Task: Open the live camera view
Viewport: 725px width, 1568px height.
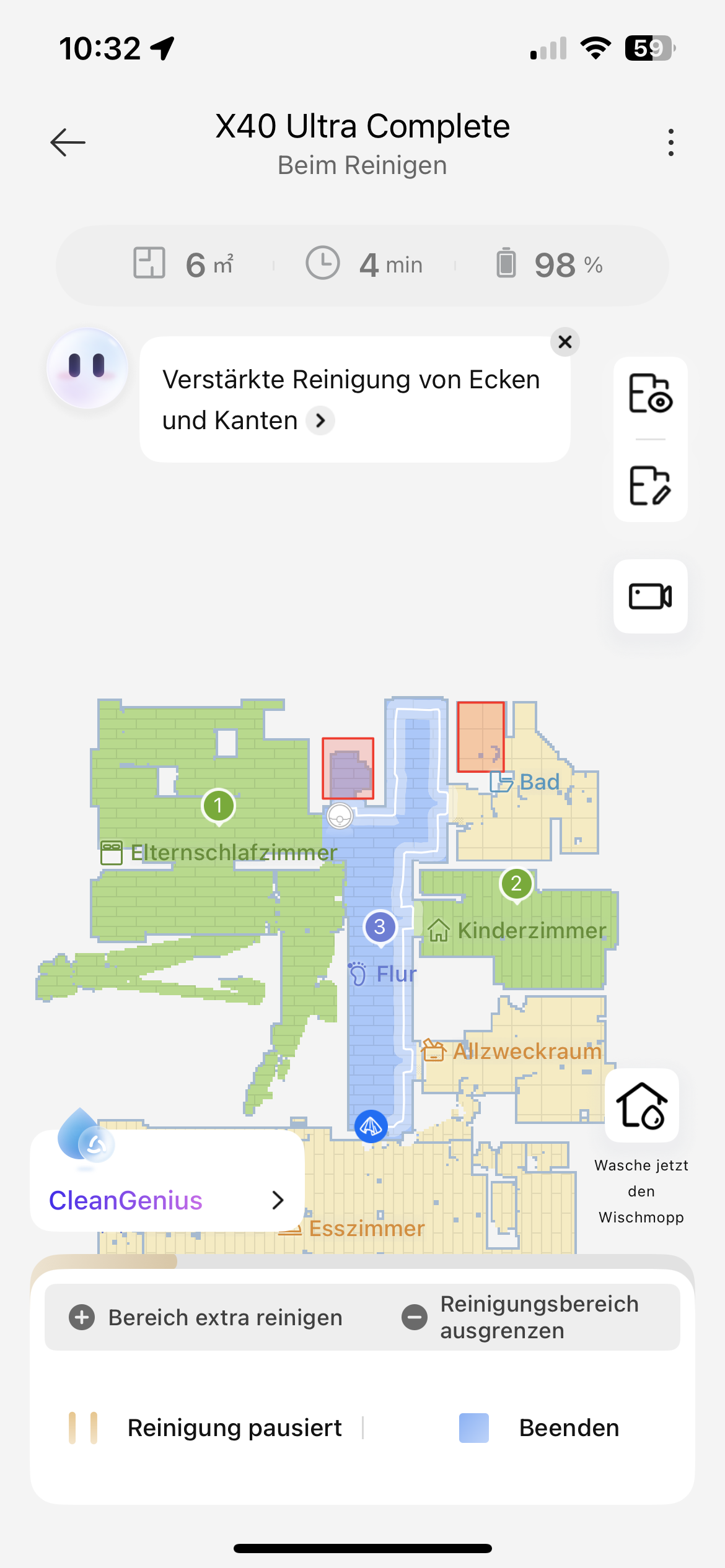Action: click(650, 596)
